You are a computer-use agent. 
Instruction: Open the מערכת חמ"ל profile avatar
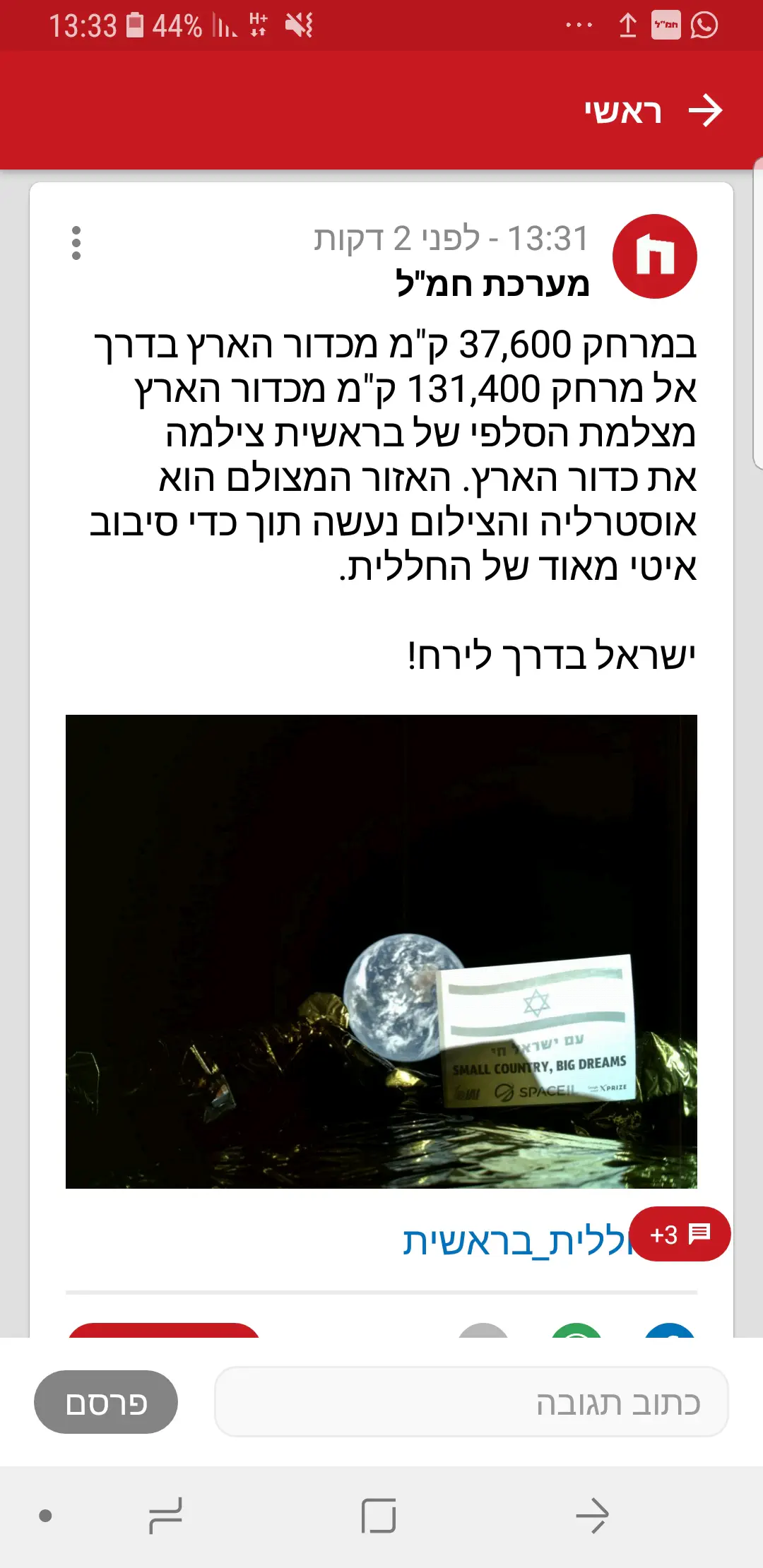tap(654, 256)
